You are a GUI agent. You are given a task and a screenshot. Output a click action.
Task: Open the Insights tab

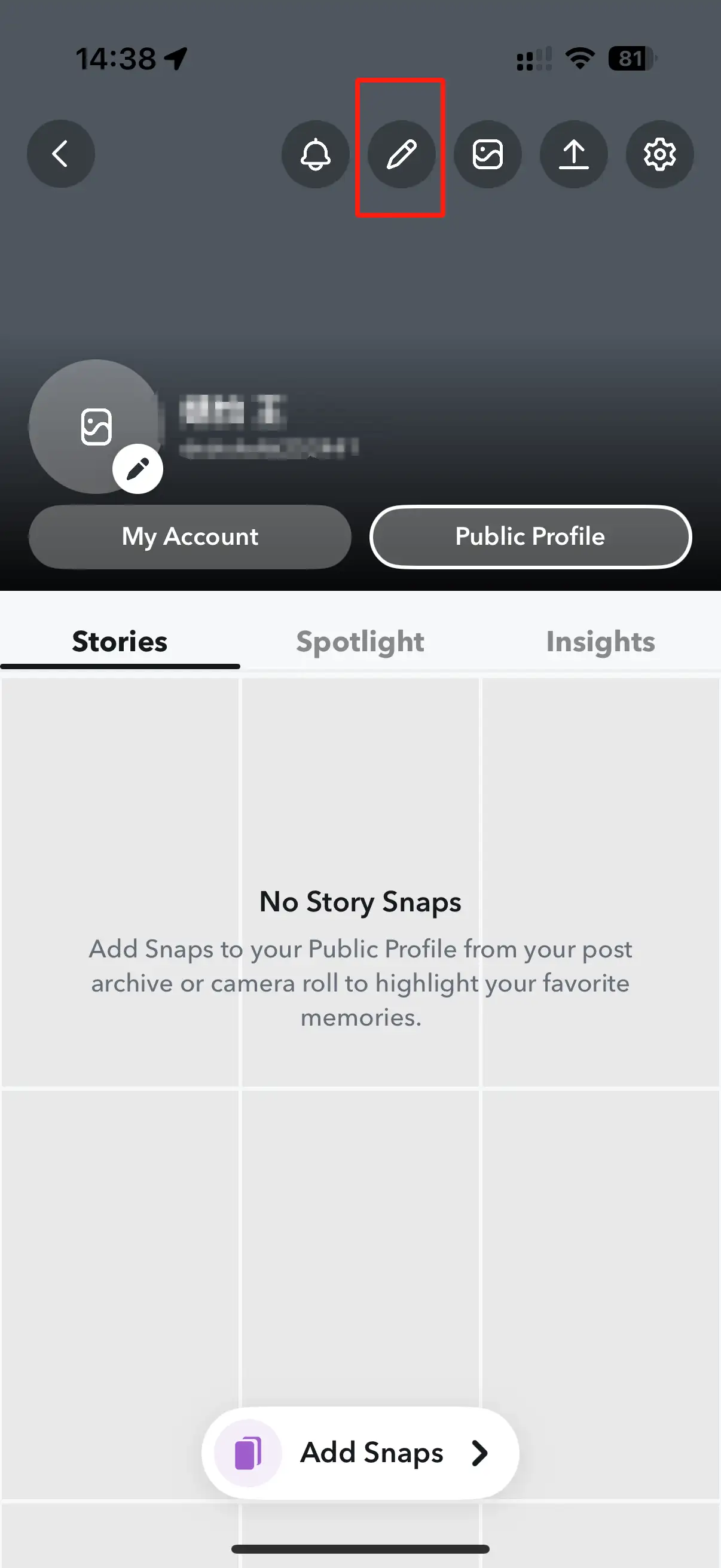[x=600, y=642]
